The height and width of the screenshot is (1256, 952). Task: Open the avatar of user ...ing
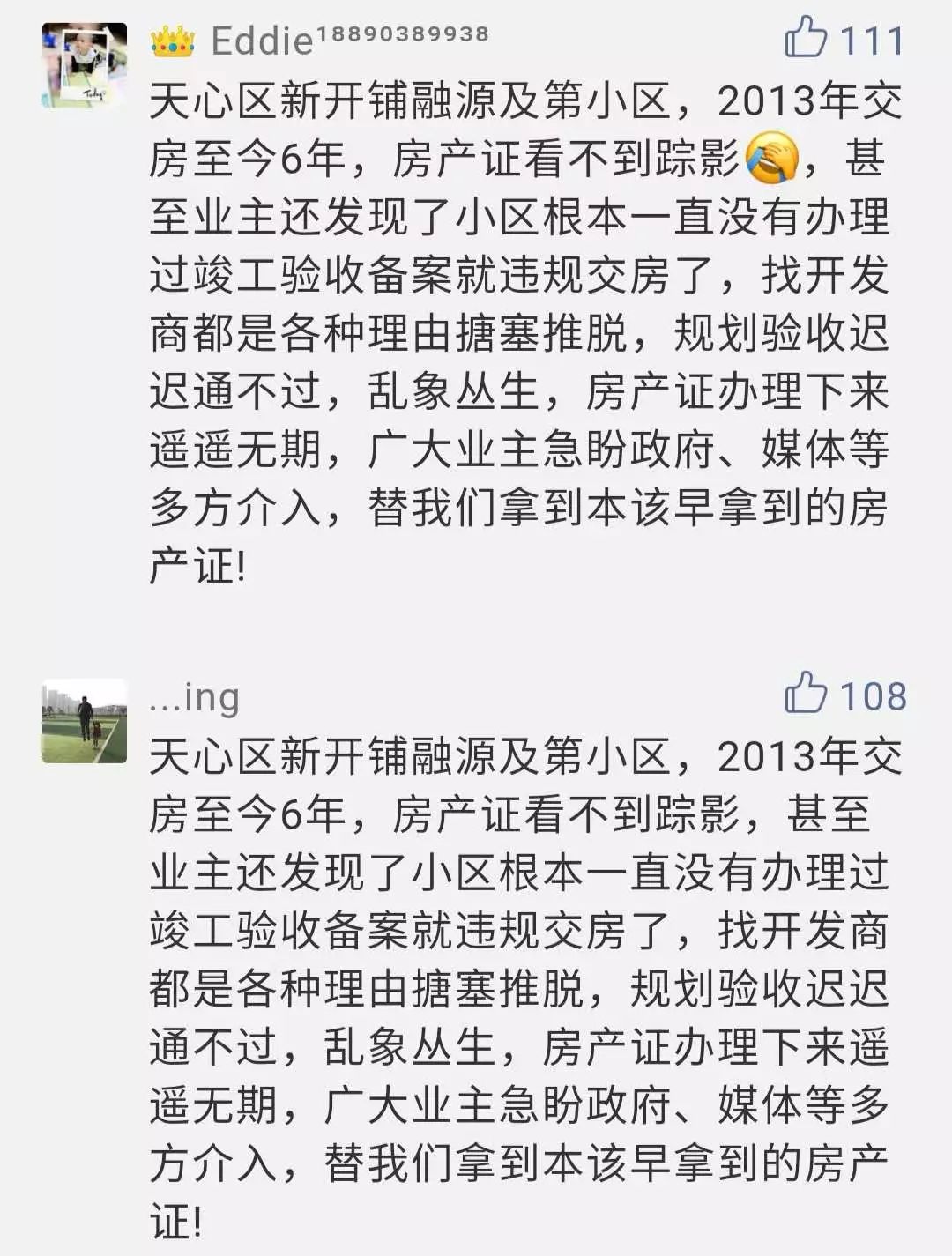click(85, 721)
